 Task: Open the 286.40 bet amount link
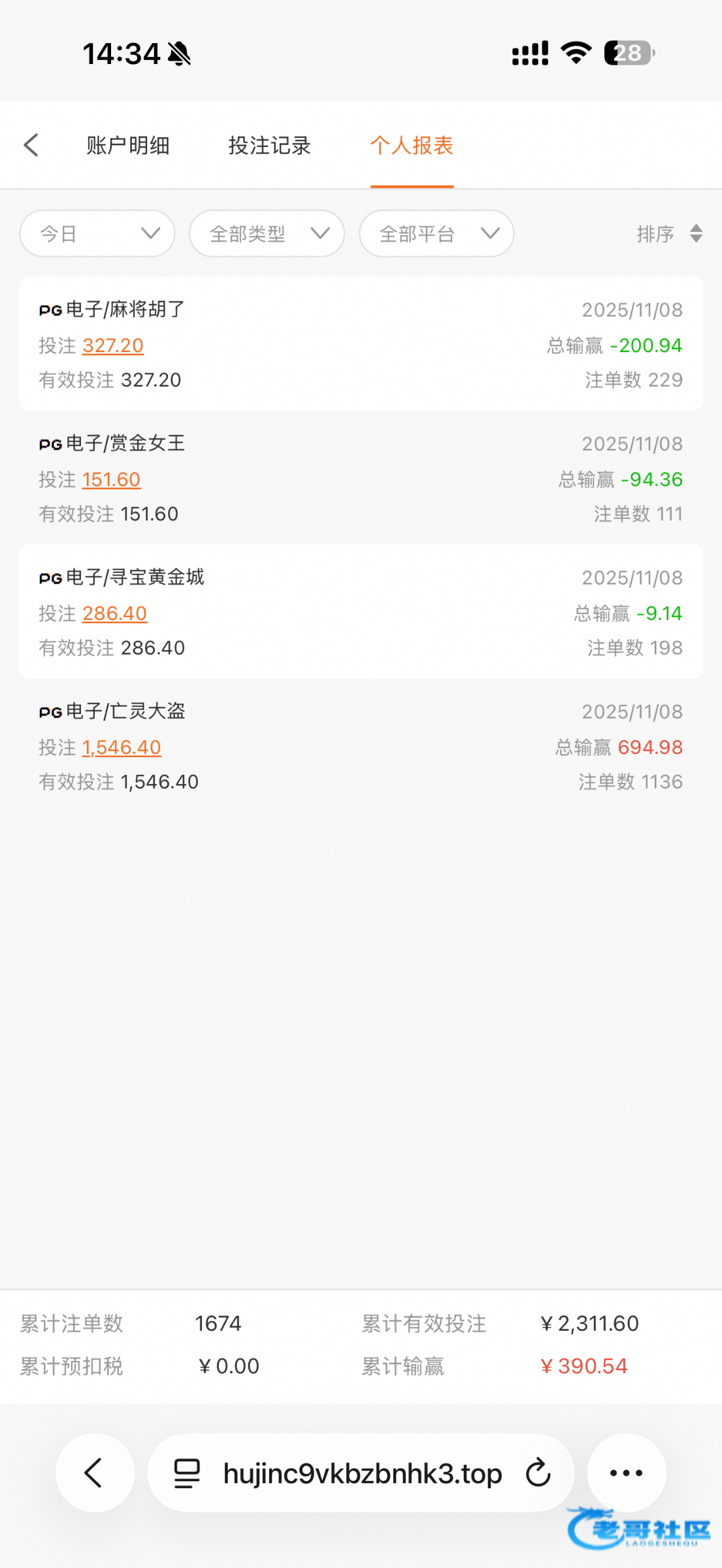click(x=114, y=613)
